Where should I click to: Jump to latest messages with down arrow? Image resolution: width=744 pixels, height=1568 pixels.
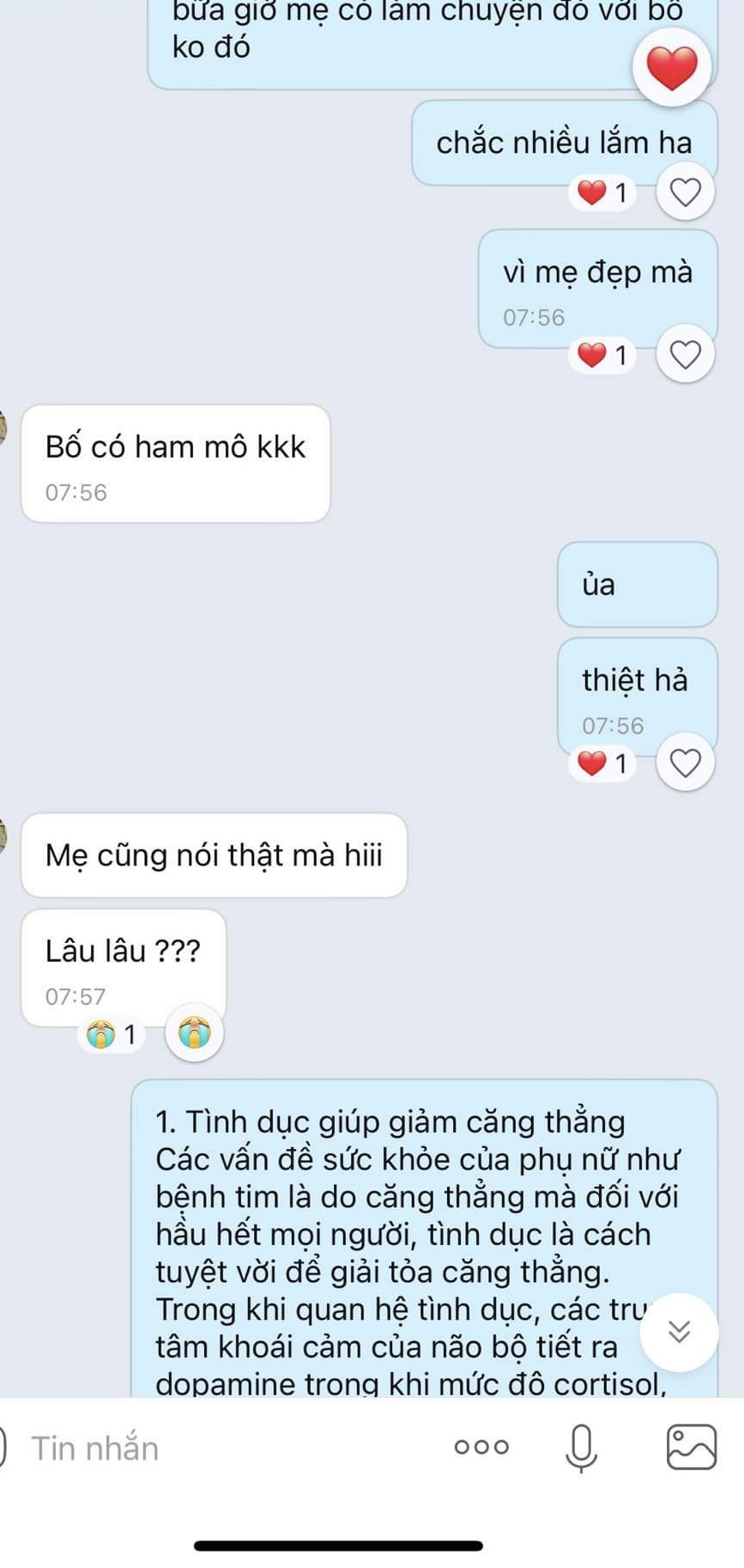click(679, 1331)
